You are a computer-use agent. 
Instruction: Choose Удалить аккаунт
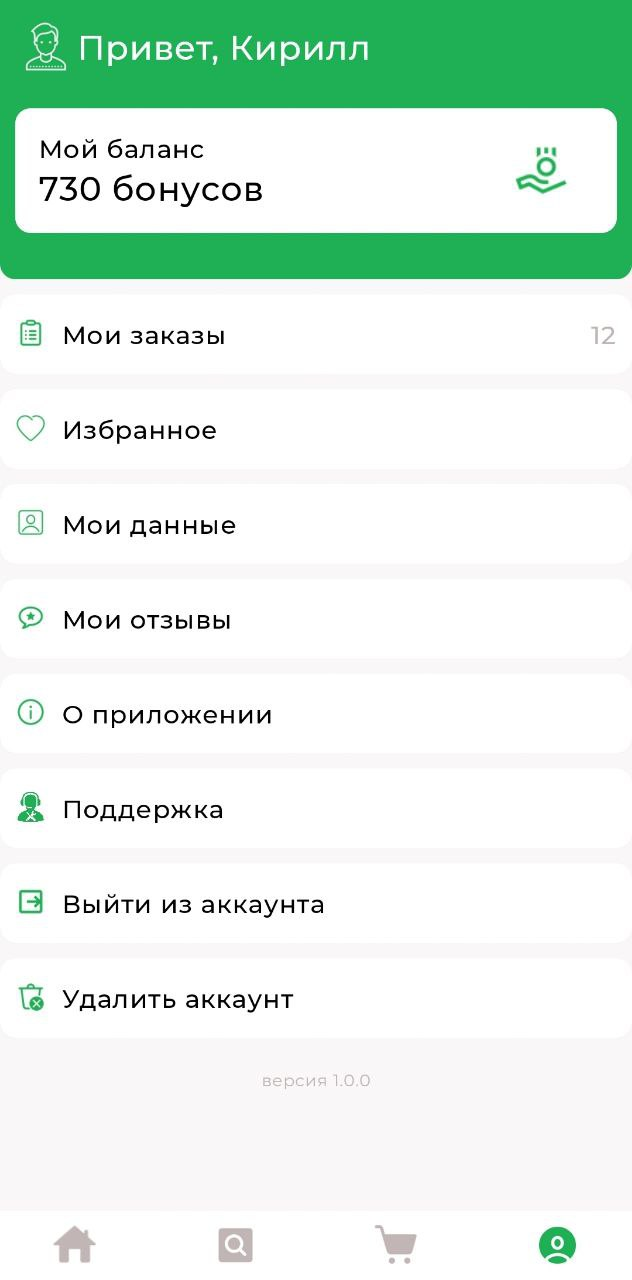(315, 999)
